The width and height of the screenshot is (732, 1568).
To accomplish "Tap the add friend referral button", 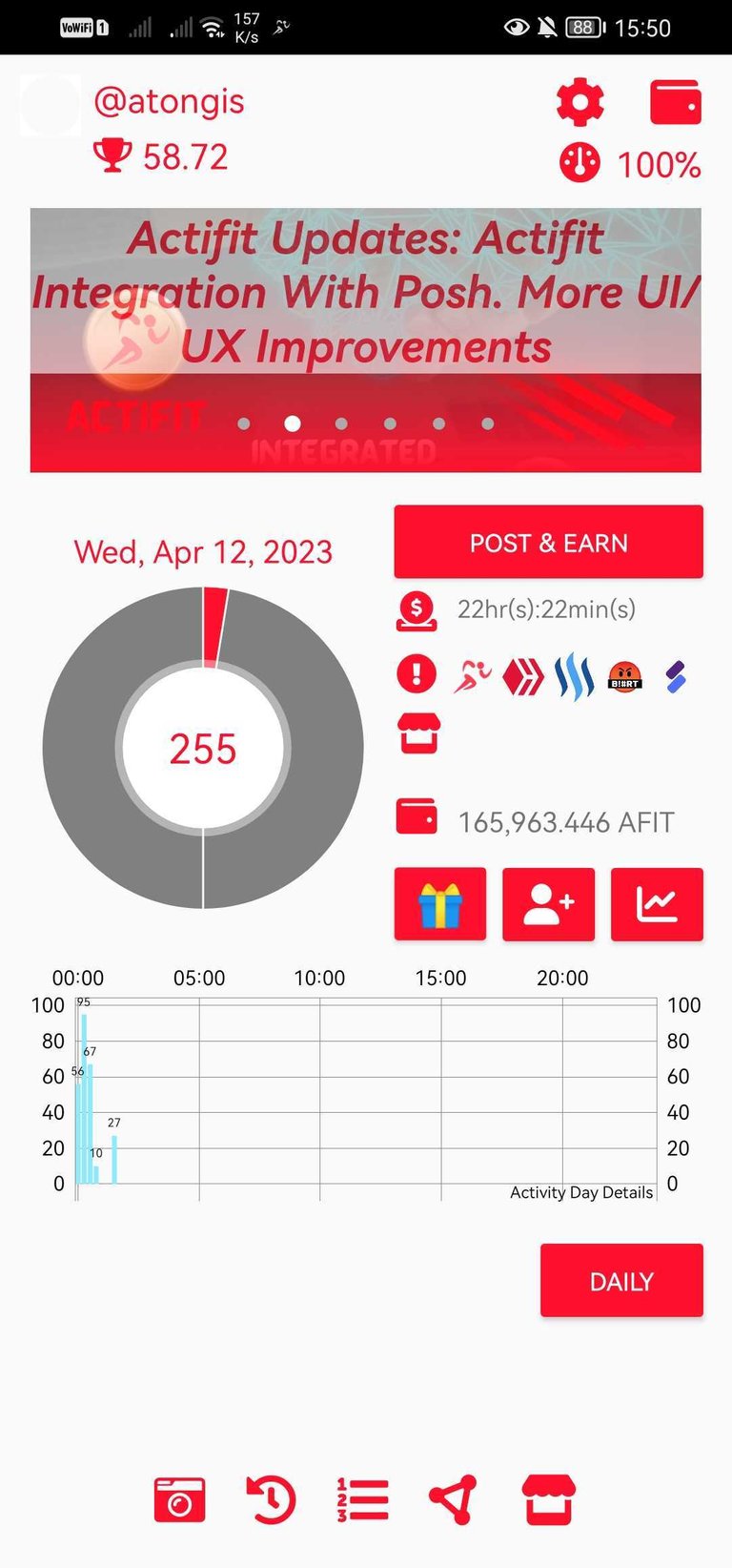I will pyautogui.click(x=549, y=904).
